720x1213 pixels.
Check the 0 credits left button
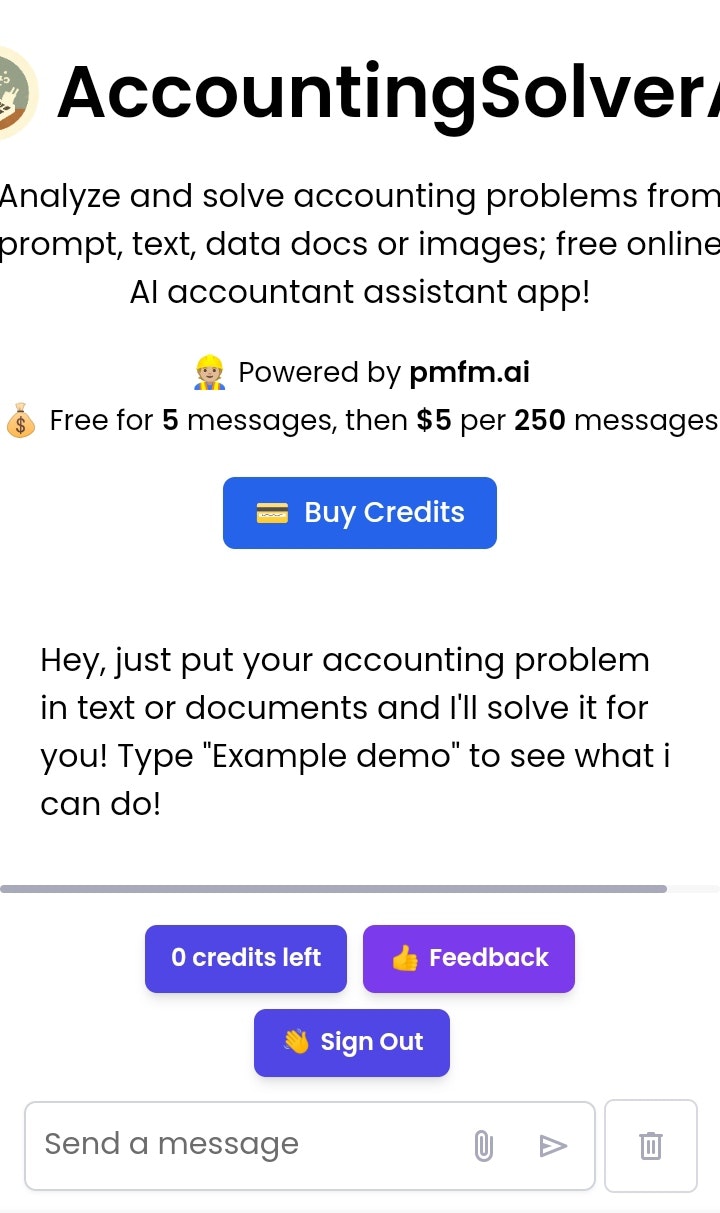pos(246,958)
